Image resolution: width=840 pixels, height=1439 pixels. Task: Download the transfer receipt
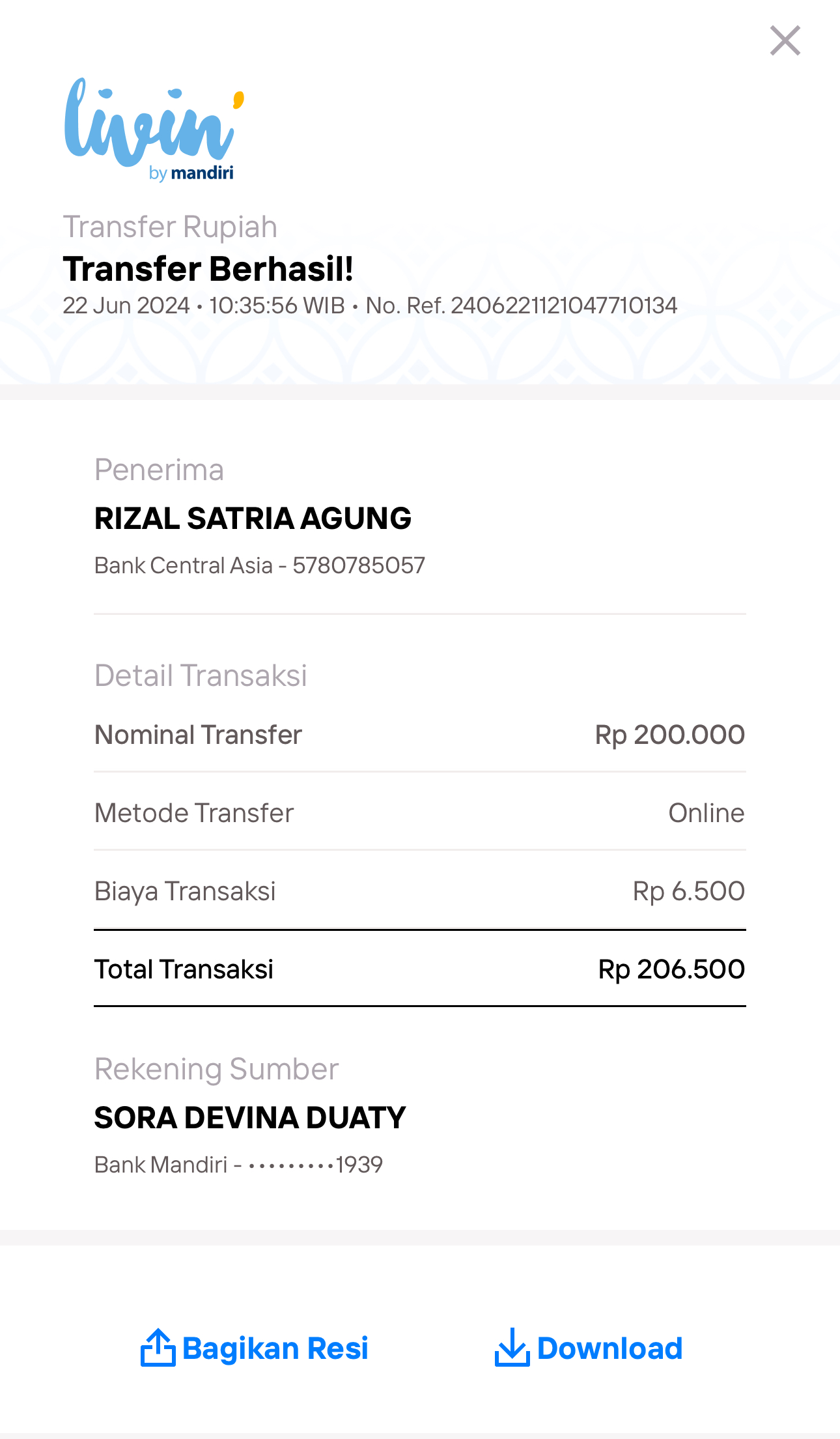(x=589, y=1348)
